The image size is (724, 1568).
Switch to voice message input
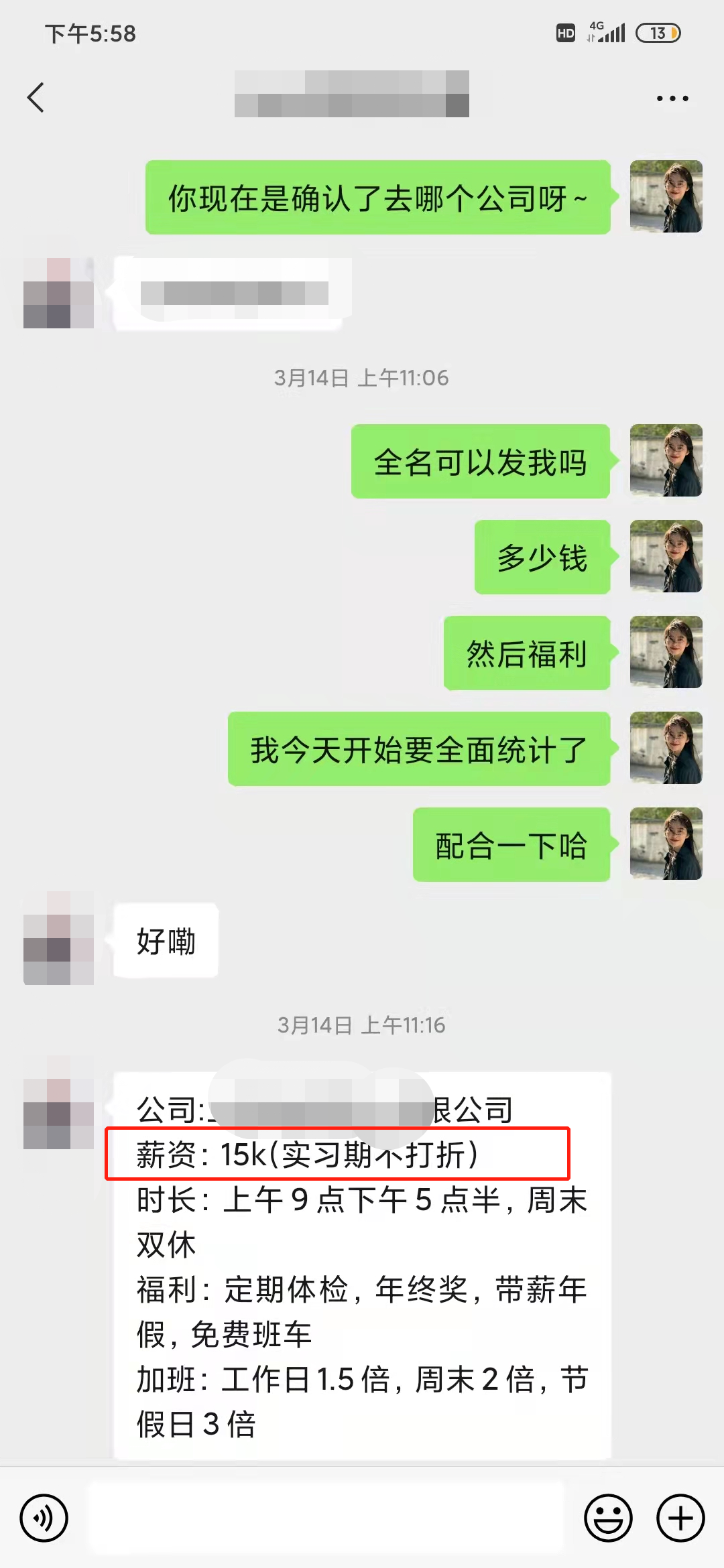(44, 1518)
